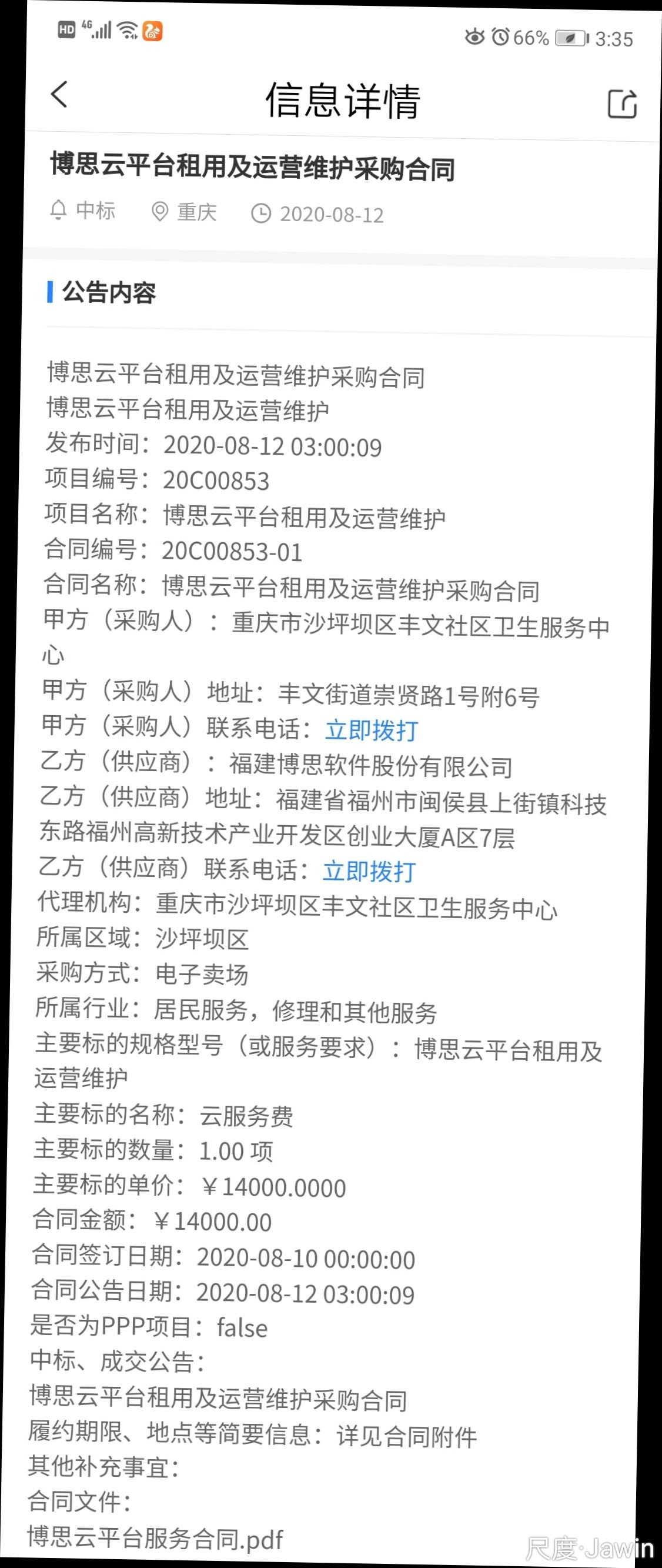This screenshot has height=1568, width=662.
Task: Open the 博思云平台服务合同.pdf attachment
Action: (x=156, y=1537)
